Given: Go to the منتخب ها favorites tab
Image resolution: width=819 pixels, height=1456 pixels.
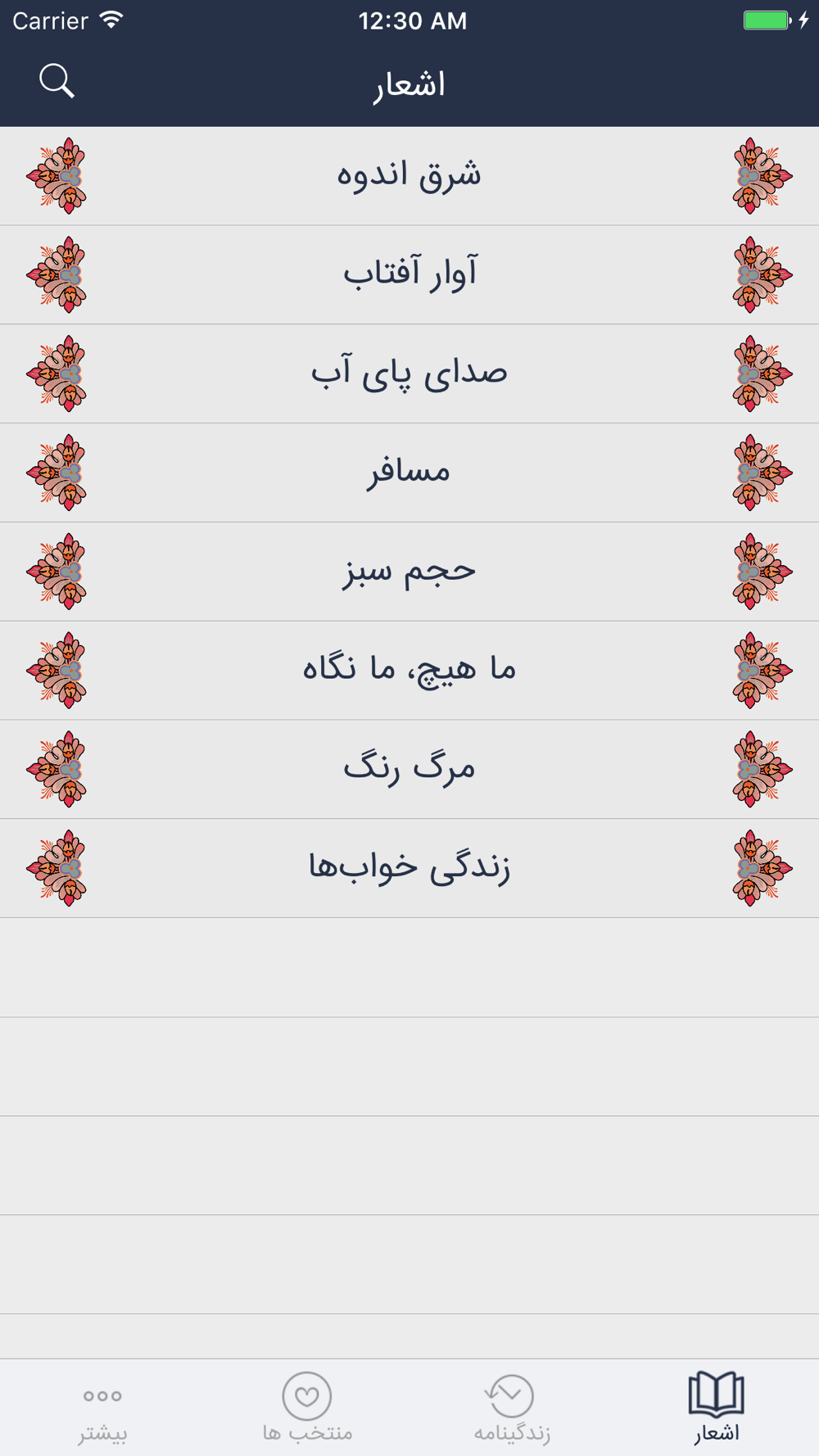Looking at the screenshot, I should (307, 1409).
